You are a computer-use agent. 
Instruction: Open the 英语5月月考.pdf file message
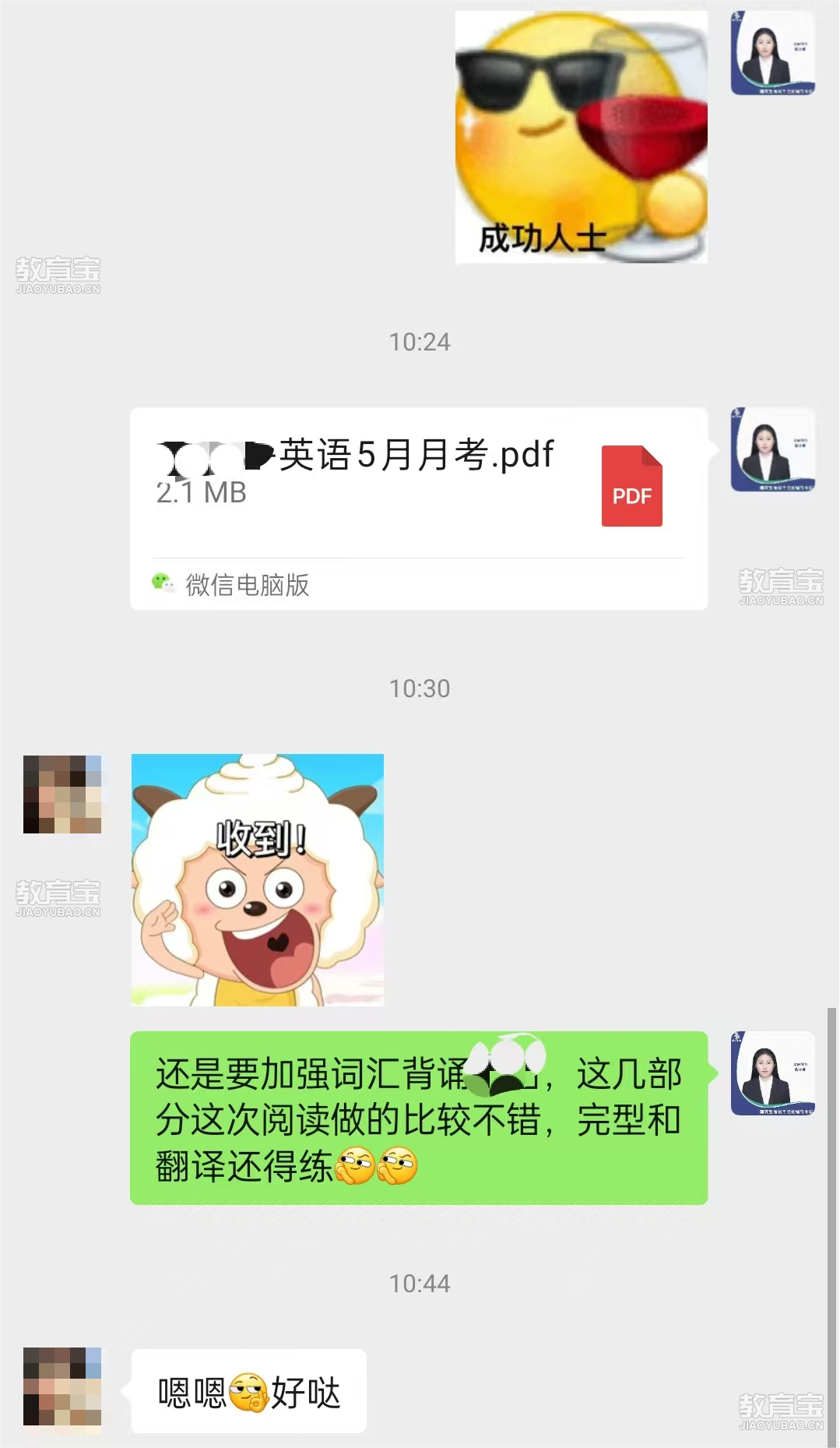click(418, 484)
